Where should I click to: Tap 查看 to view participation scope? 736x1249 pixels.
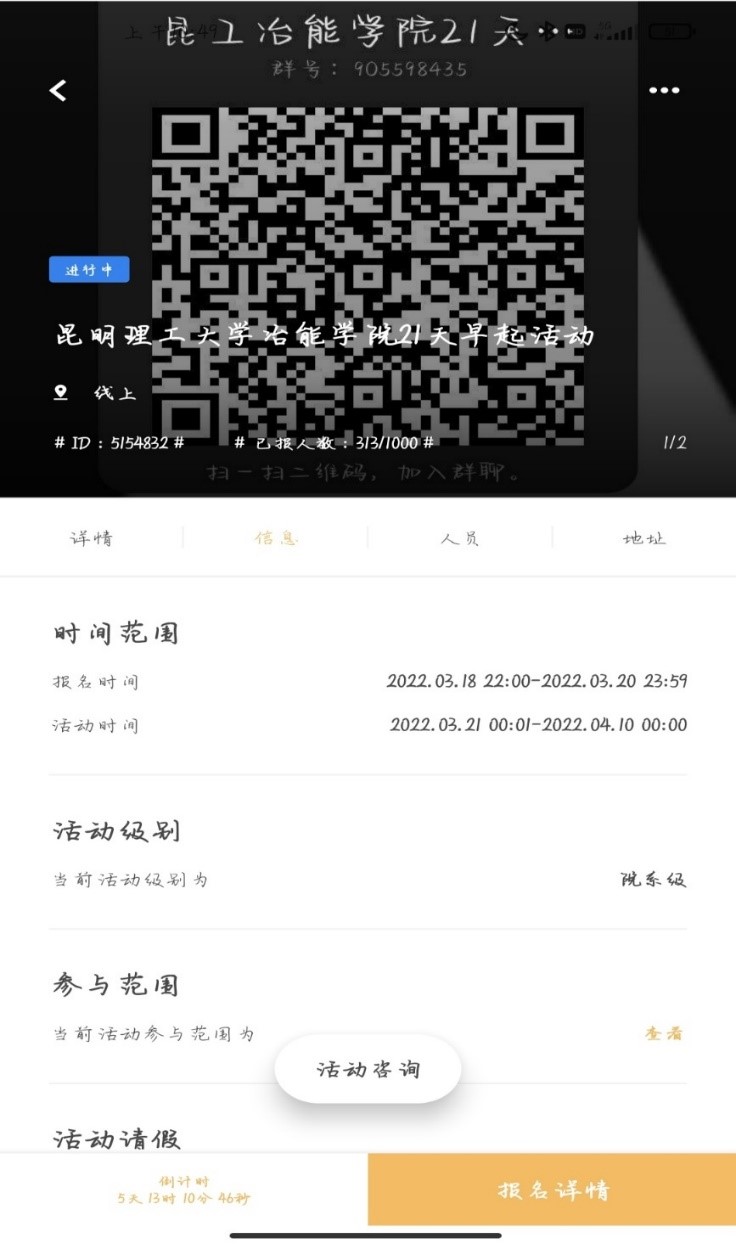click(664, 1033)
